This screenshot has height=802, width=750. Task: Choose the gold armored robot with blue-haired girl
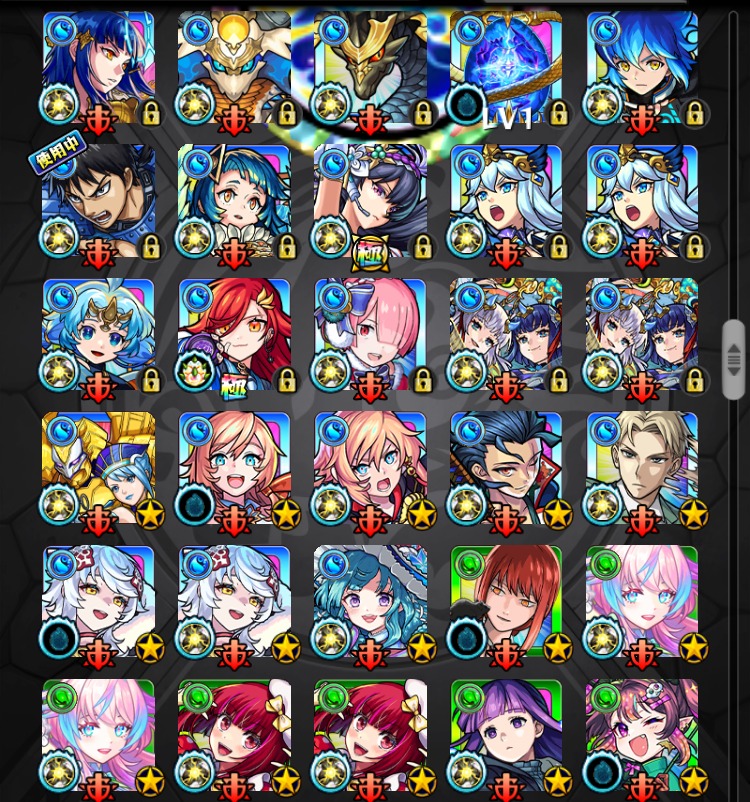[98, 470]
